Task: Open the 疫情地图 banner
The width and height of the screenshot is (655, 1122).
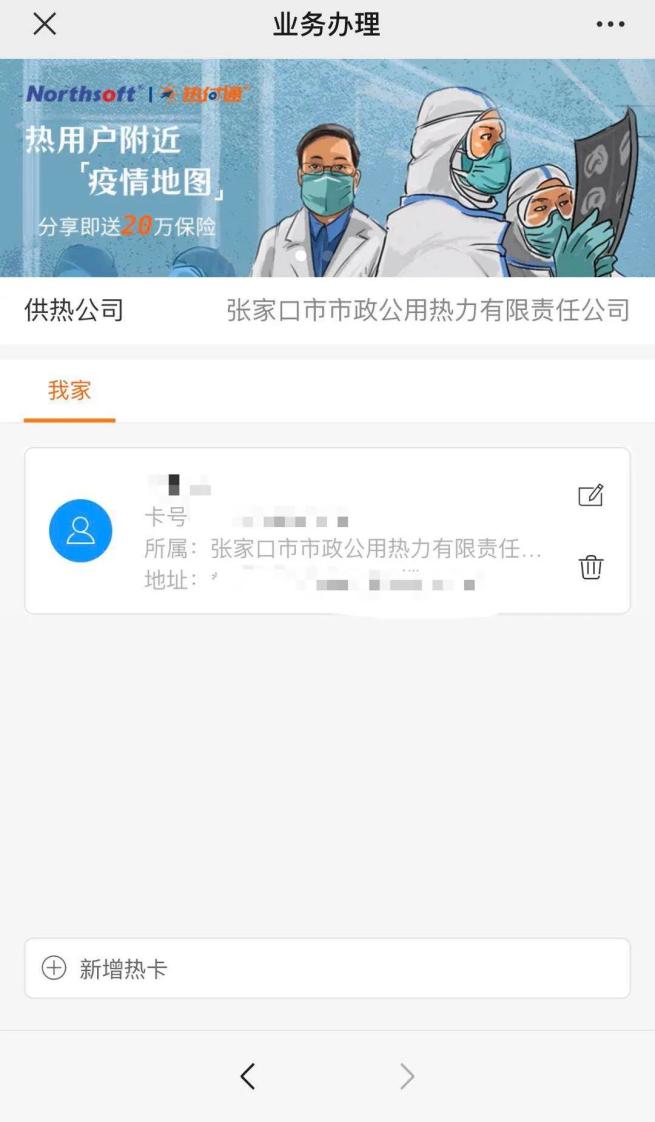Action: click(327, 168)
